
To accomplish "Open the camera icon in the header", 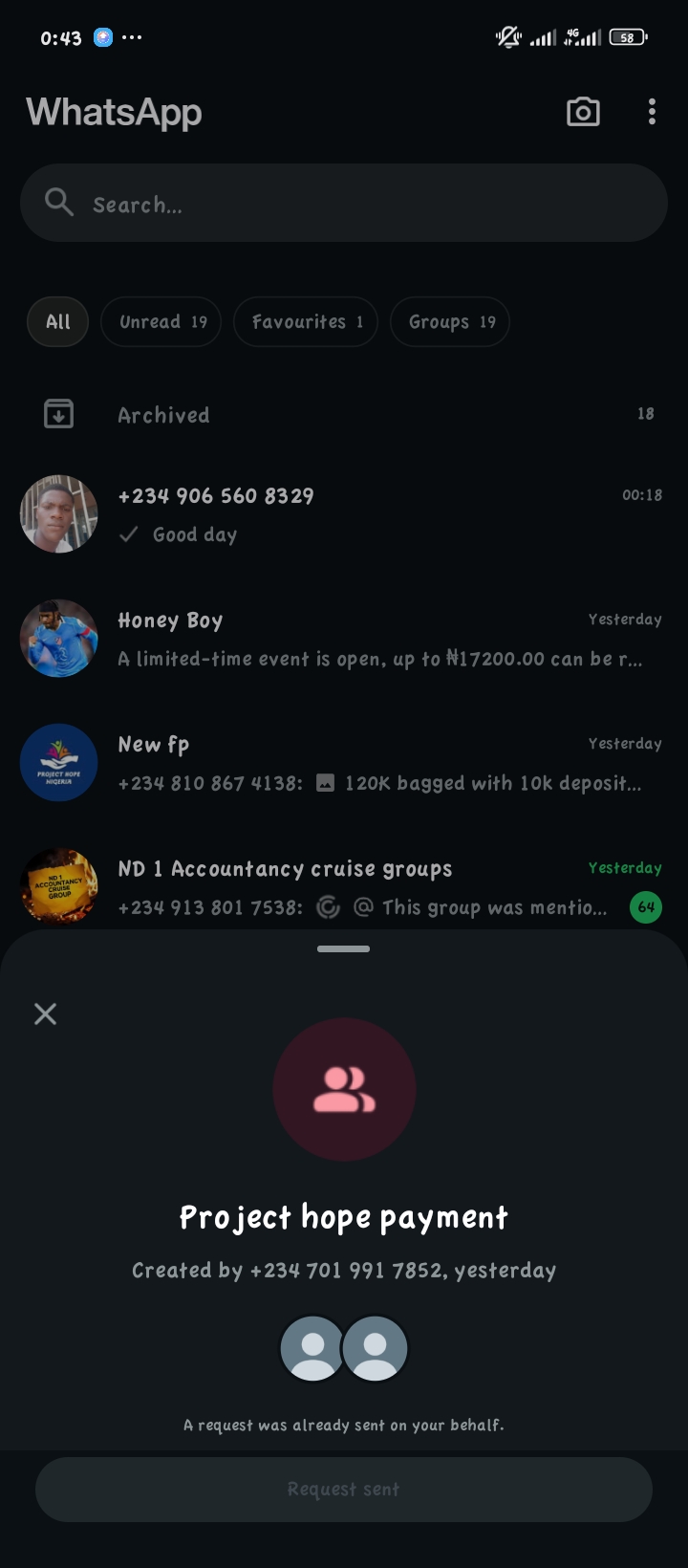I will [x=583, y=112].
